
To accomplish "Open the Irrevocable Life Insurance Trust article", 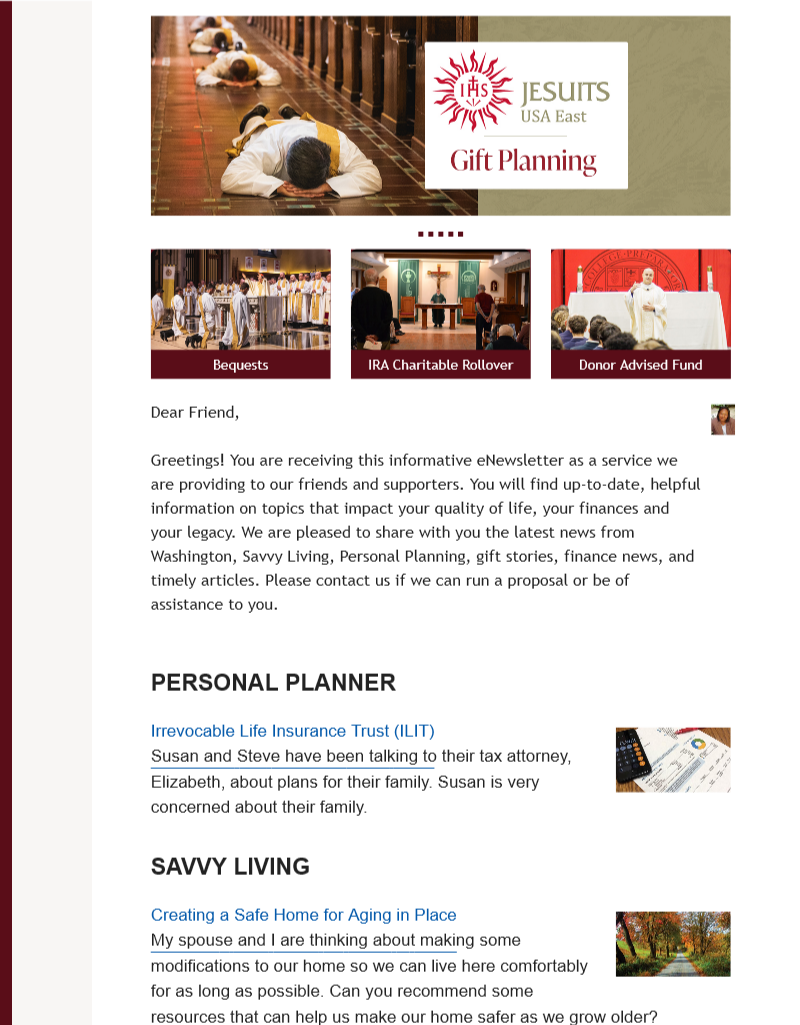I will (x=292, y=731).
